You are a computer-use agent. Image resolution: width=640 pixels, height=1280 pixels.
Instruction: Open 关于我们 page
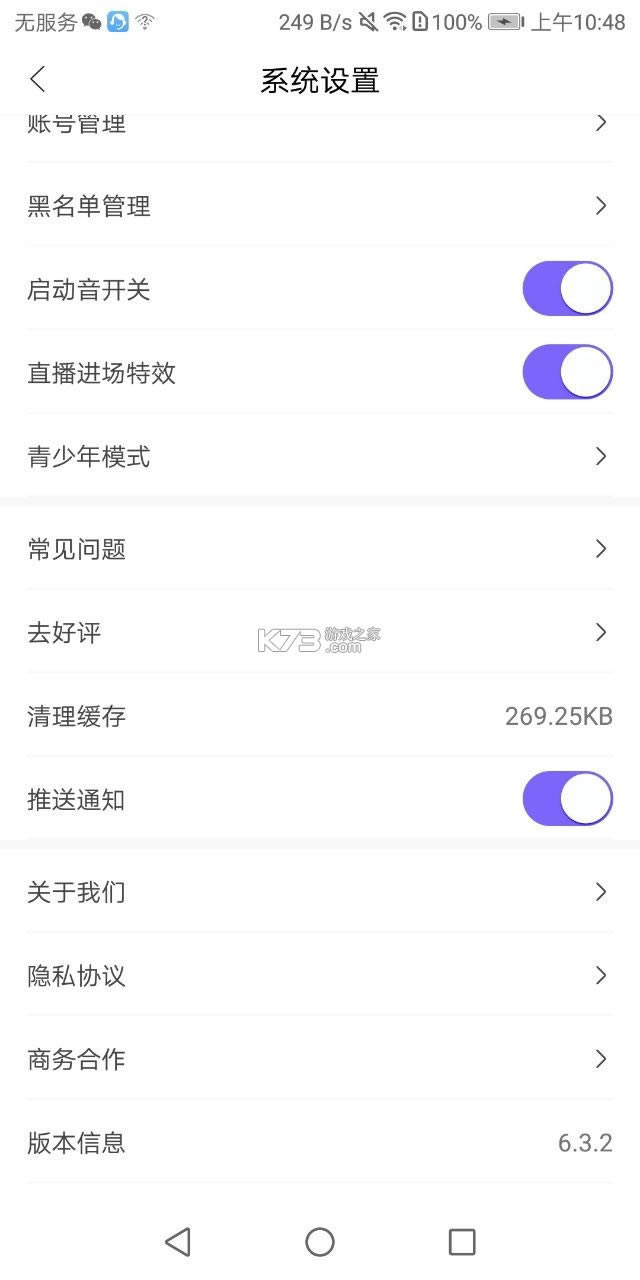click(320, 892)
